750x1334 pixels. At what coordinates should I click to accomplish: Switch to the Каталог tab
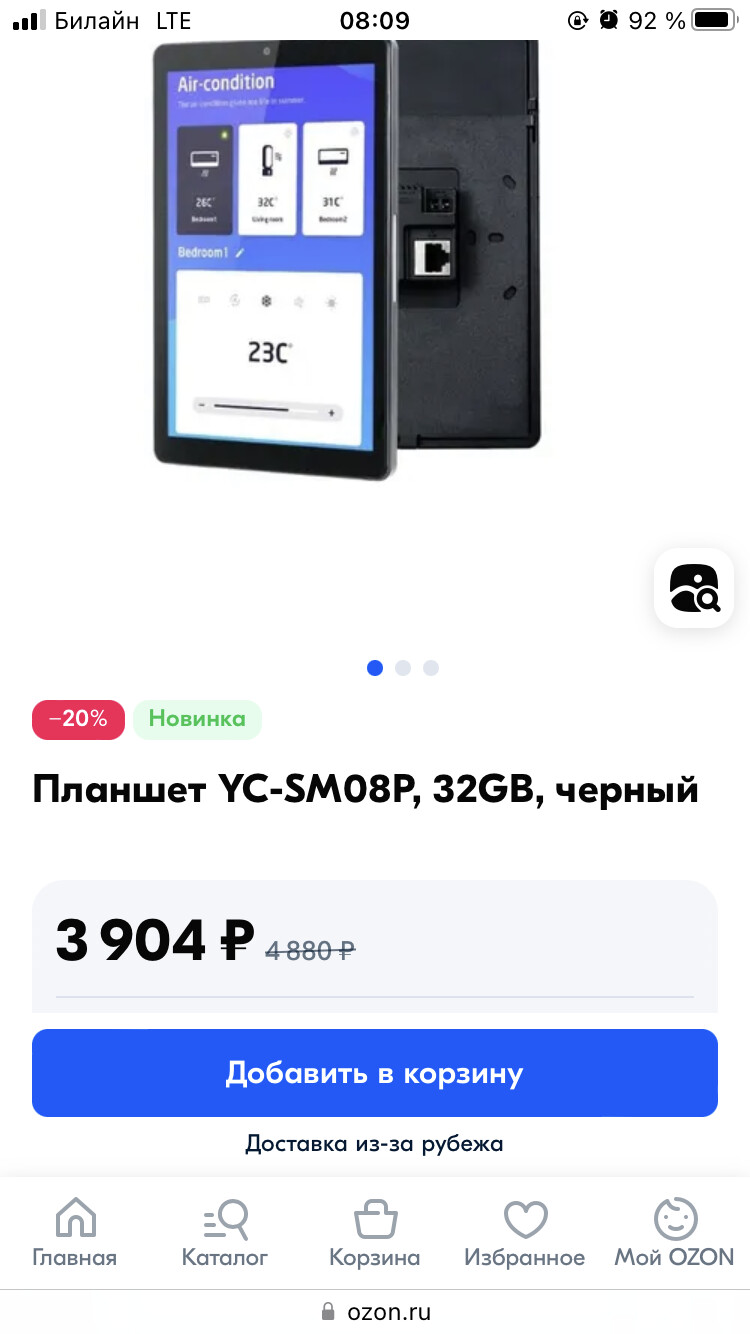(x=225, y=1234)
